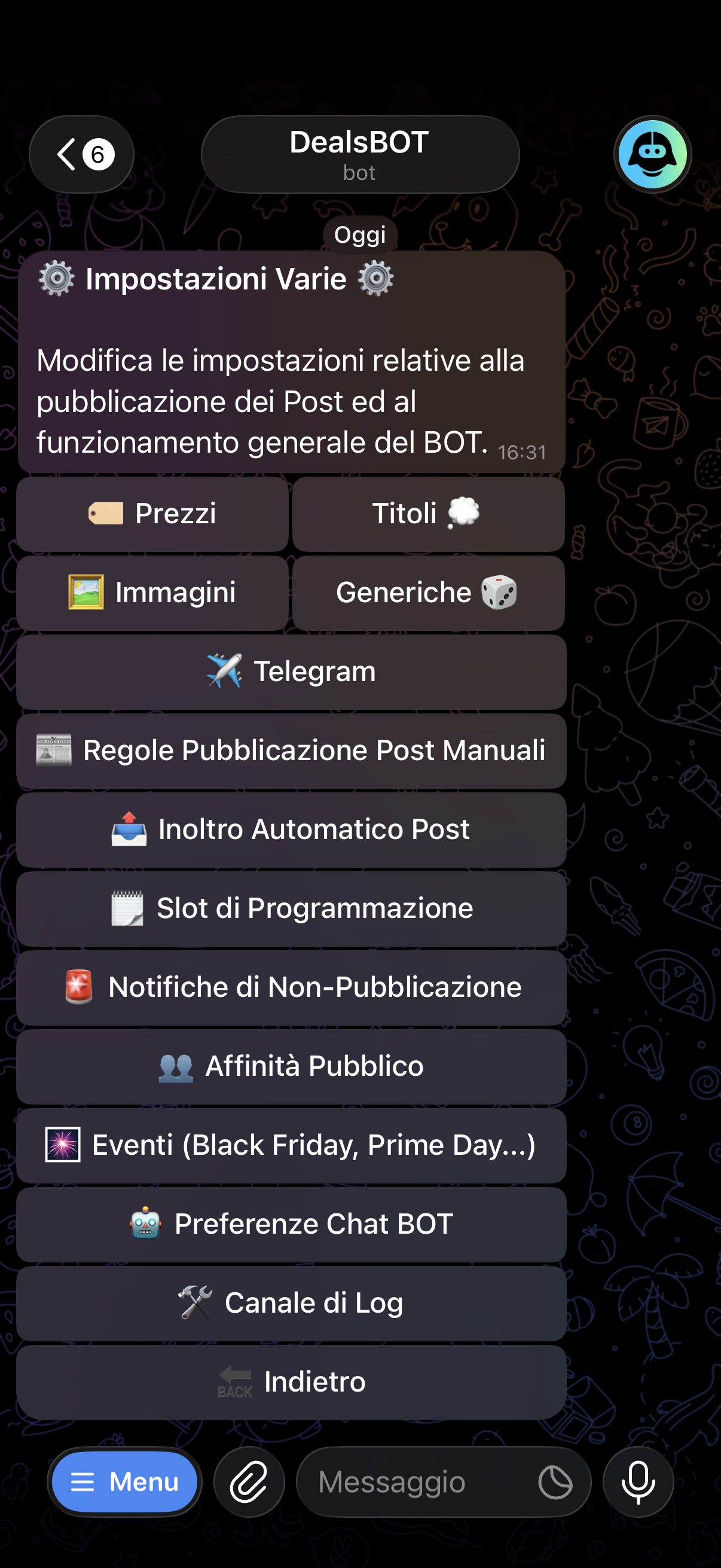721x1568 pixels.
Task: Attach a file with the paperclip
Action: pyautogui.click(x=249, y=1481)
